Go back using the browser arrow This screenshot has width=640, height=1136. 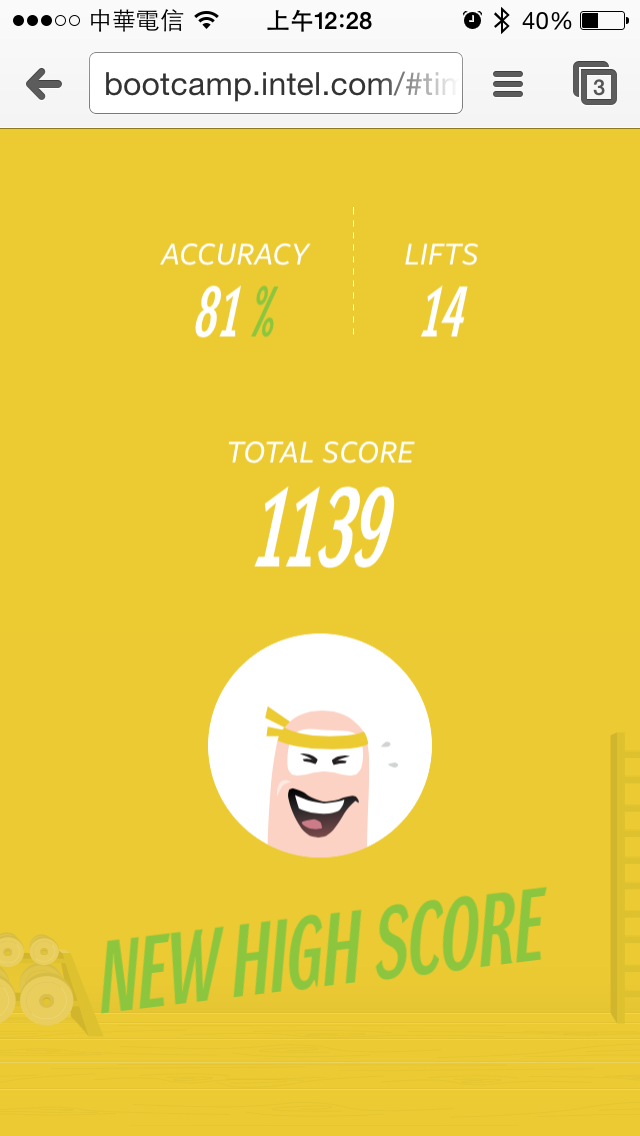(43, 85)
